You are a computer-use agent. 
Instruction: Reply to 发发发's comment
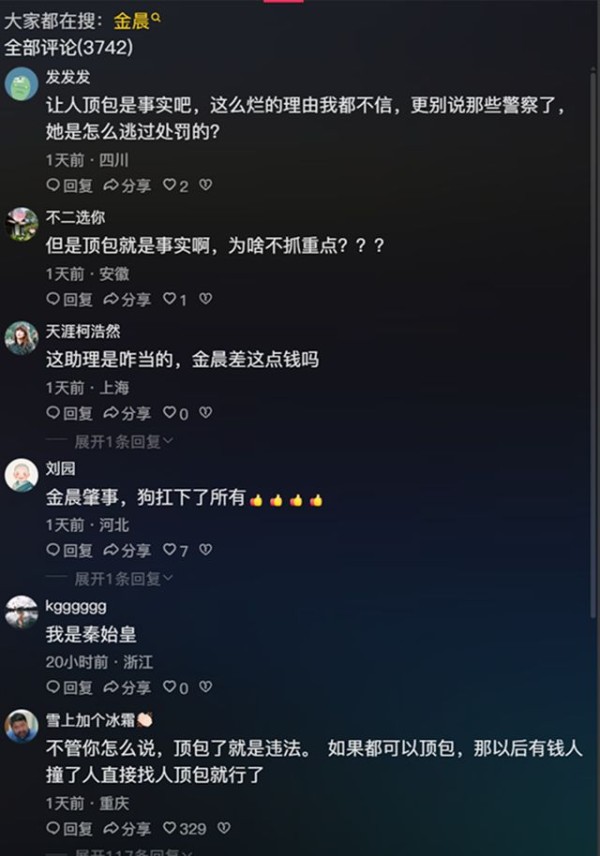tap(69, 185)
